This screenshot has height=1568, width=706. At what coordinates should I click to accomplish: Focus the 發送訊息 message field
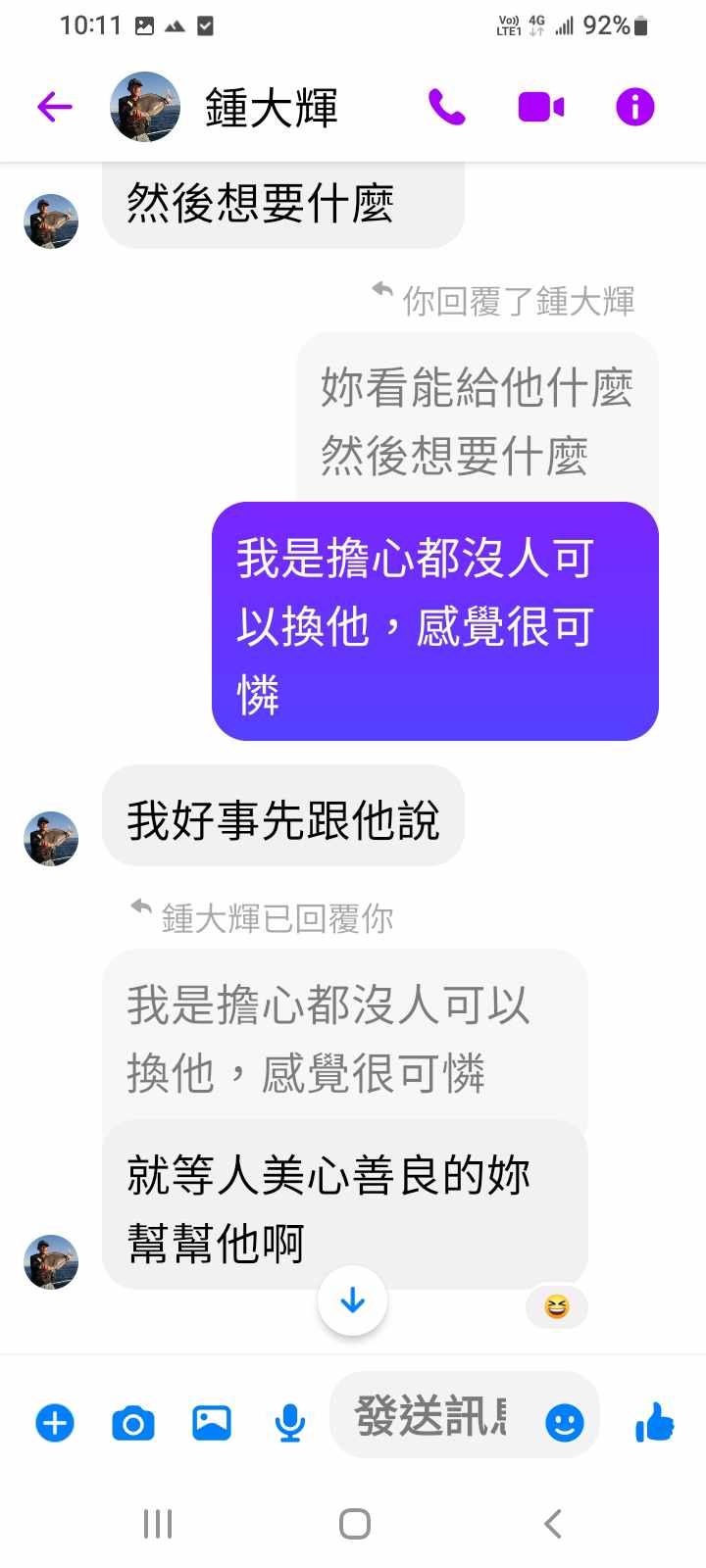click(431, 1416)
